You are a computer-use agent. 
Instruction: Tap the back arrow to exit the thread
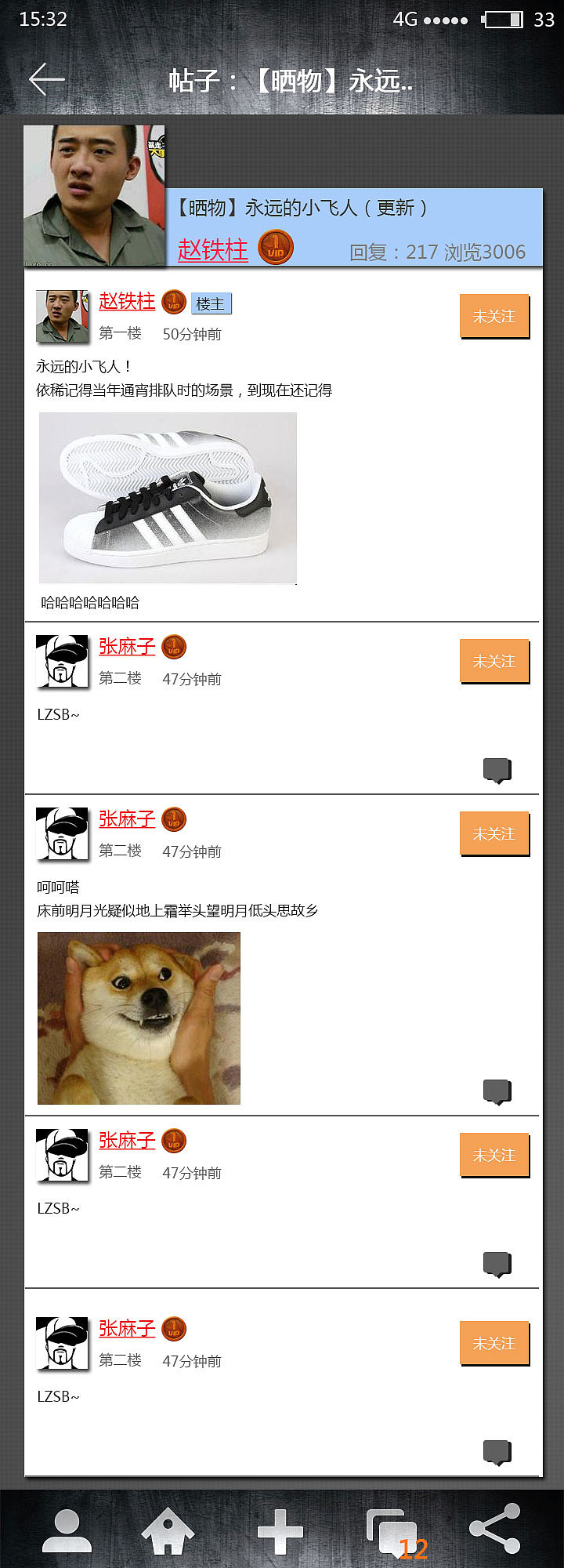(x=45, y=78)
